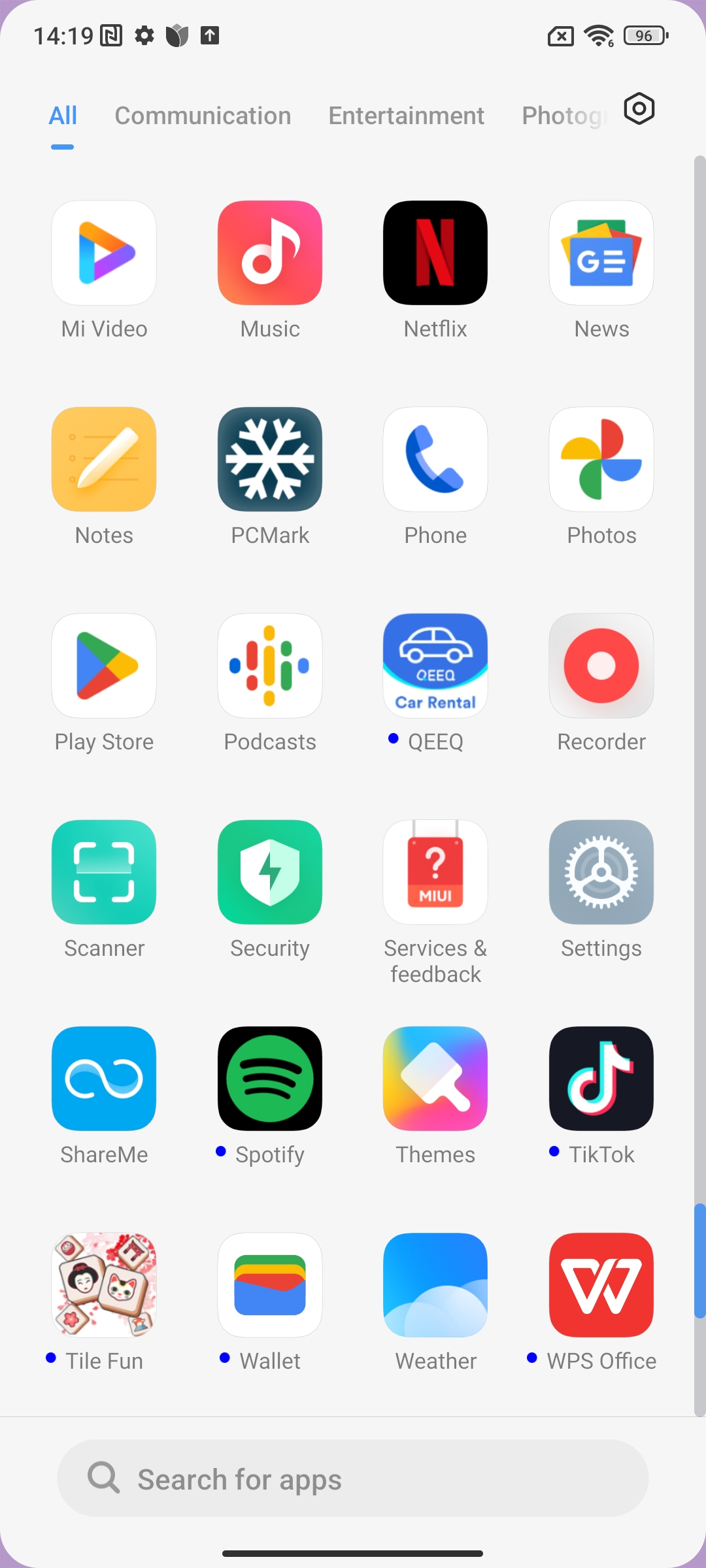Screen dimensions: 706x1568
Task: Open Google Photos
Action: coord(601,459)
